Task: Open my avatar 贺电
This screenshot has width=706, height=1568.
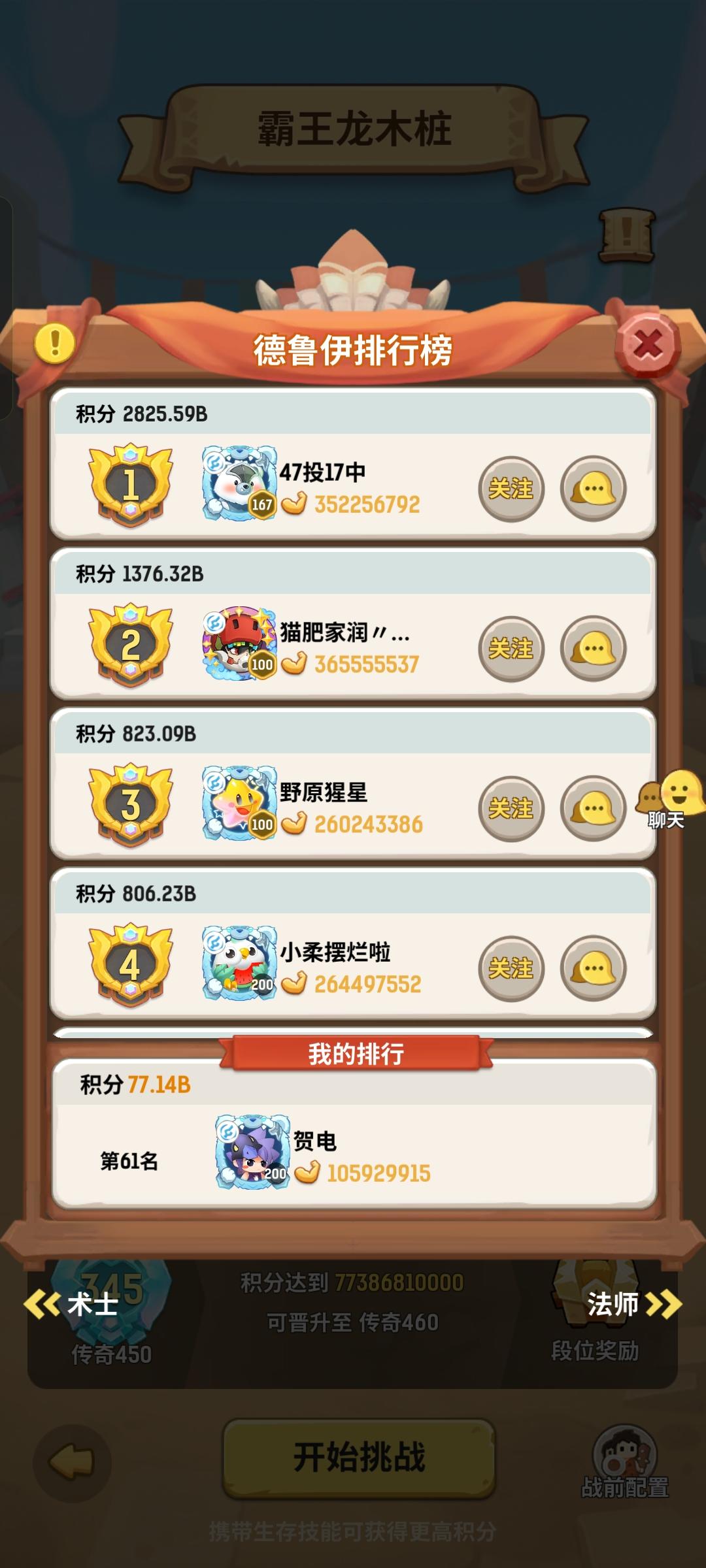Action: [x=253, y=1152]
